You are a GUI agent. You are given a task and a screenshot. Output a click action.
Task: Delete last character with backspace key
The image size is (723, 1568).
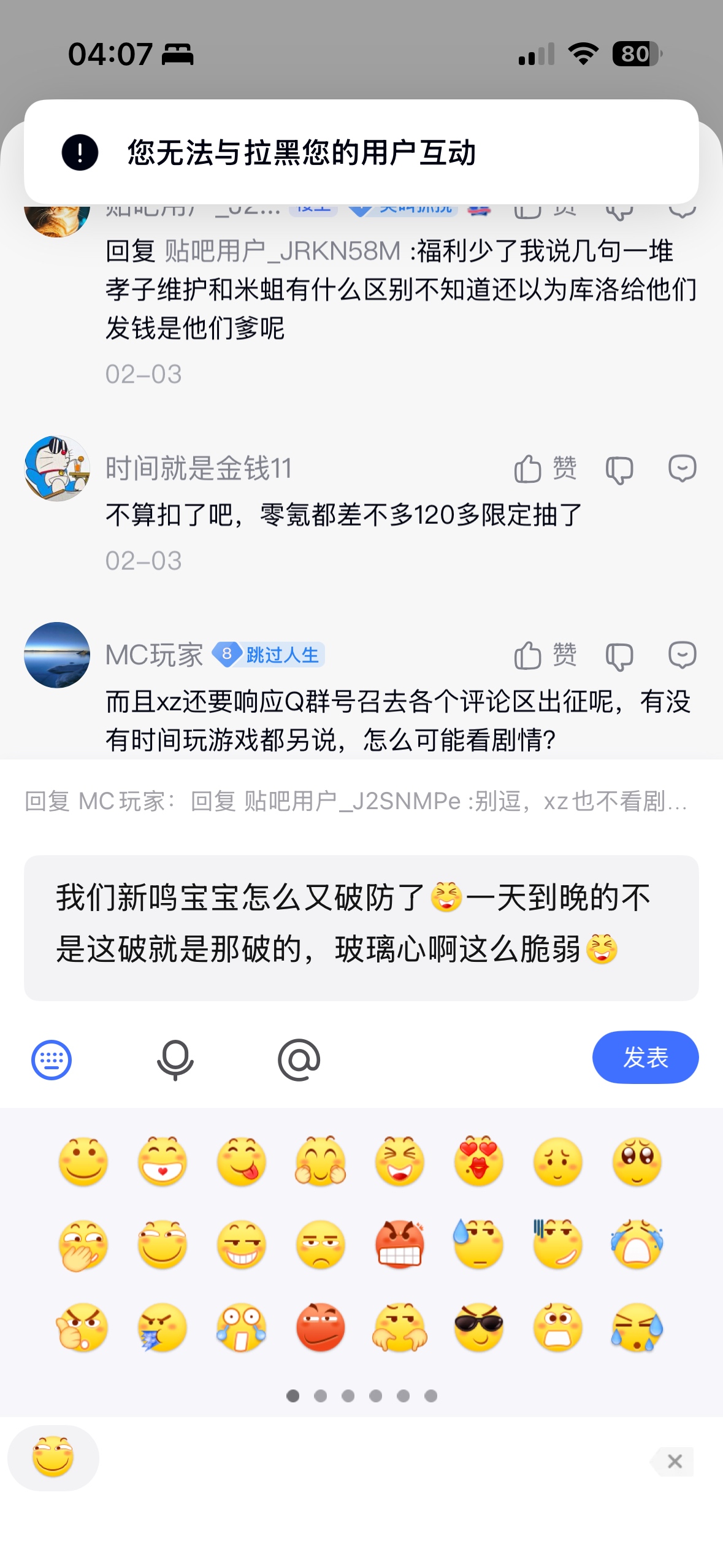673,1462
